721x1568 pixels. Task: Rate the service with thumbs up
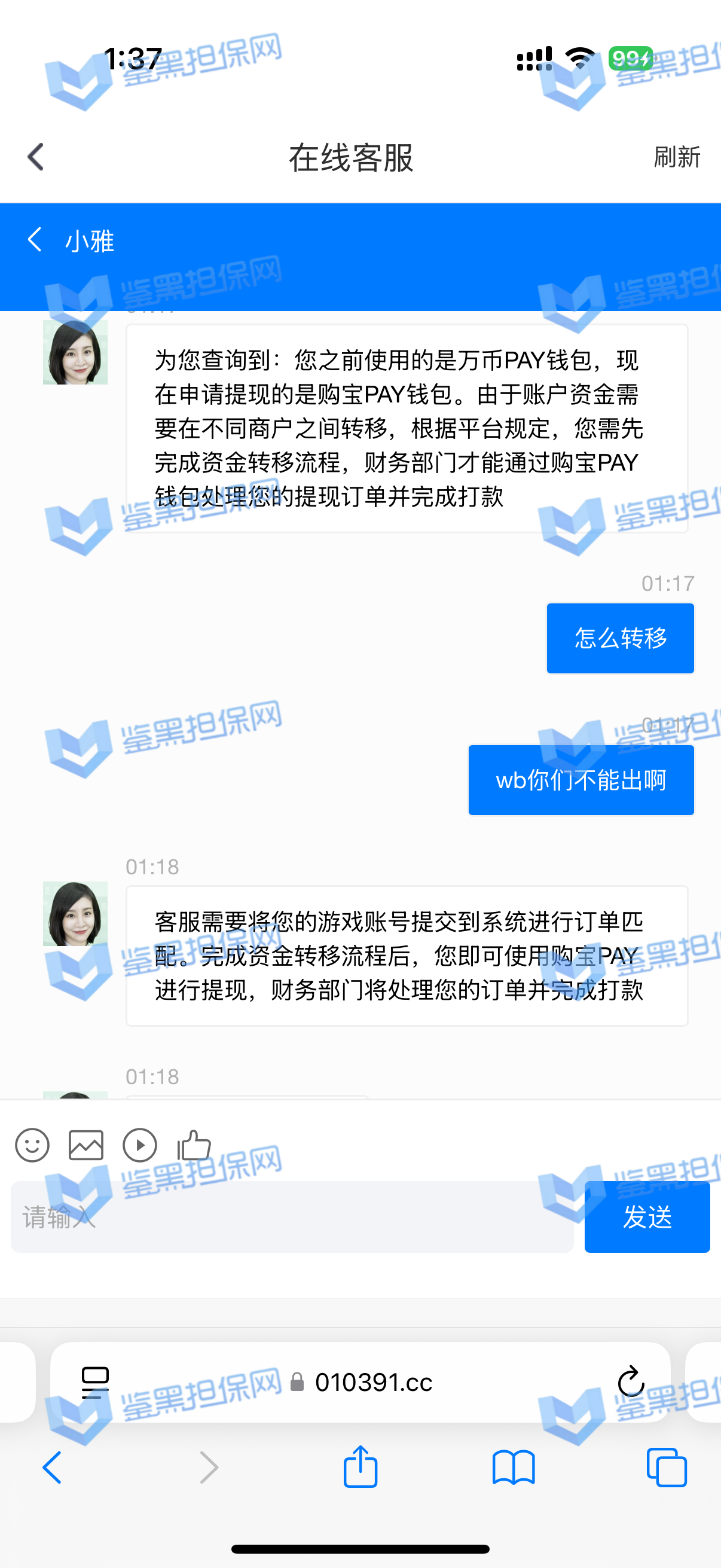coord(194,1145)
